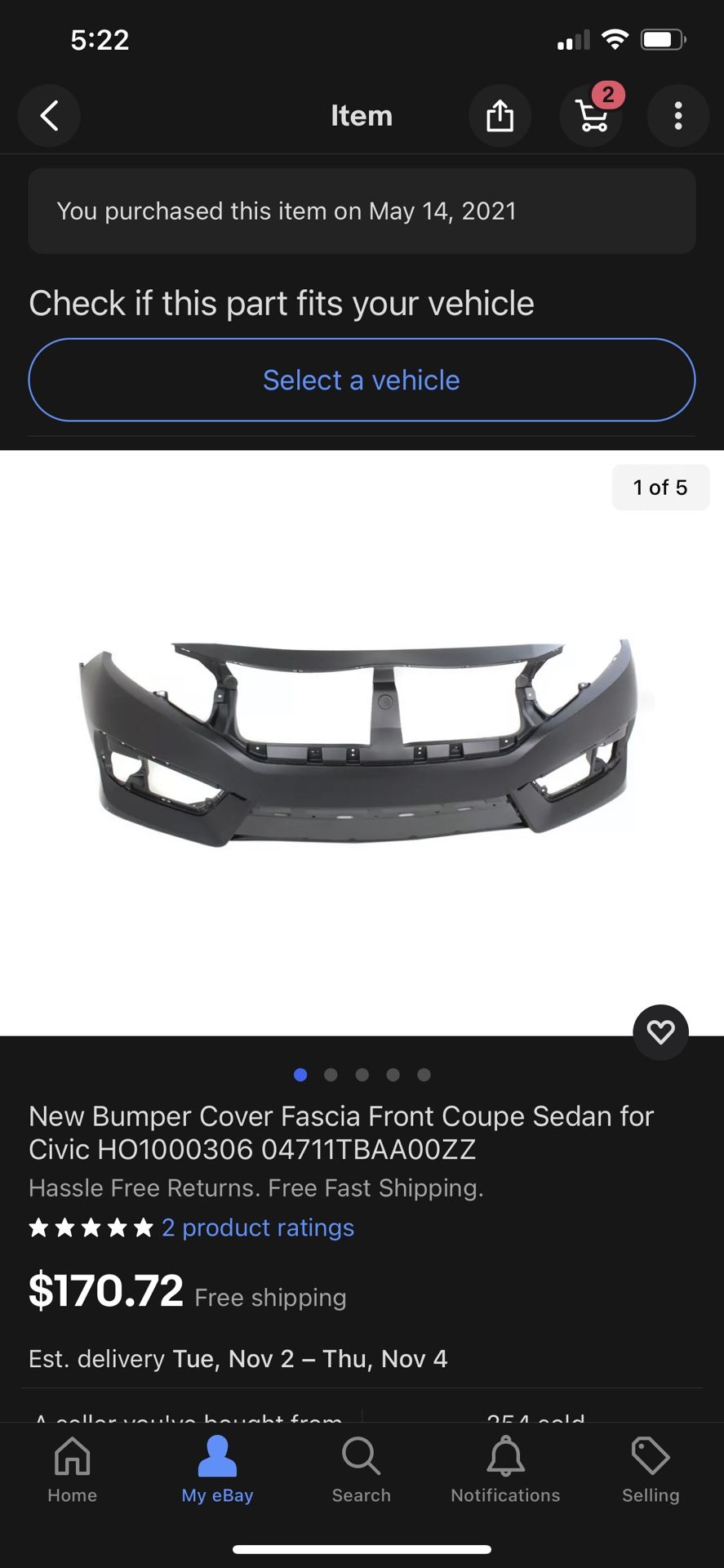
Task: Switch to the Home tab
Action: 72,1470
